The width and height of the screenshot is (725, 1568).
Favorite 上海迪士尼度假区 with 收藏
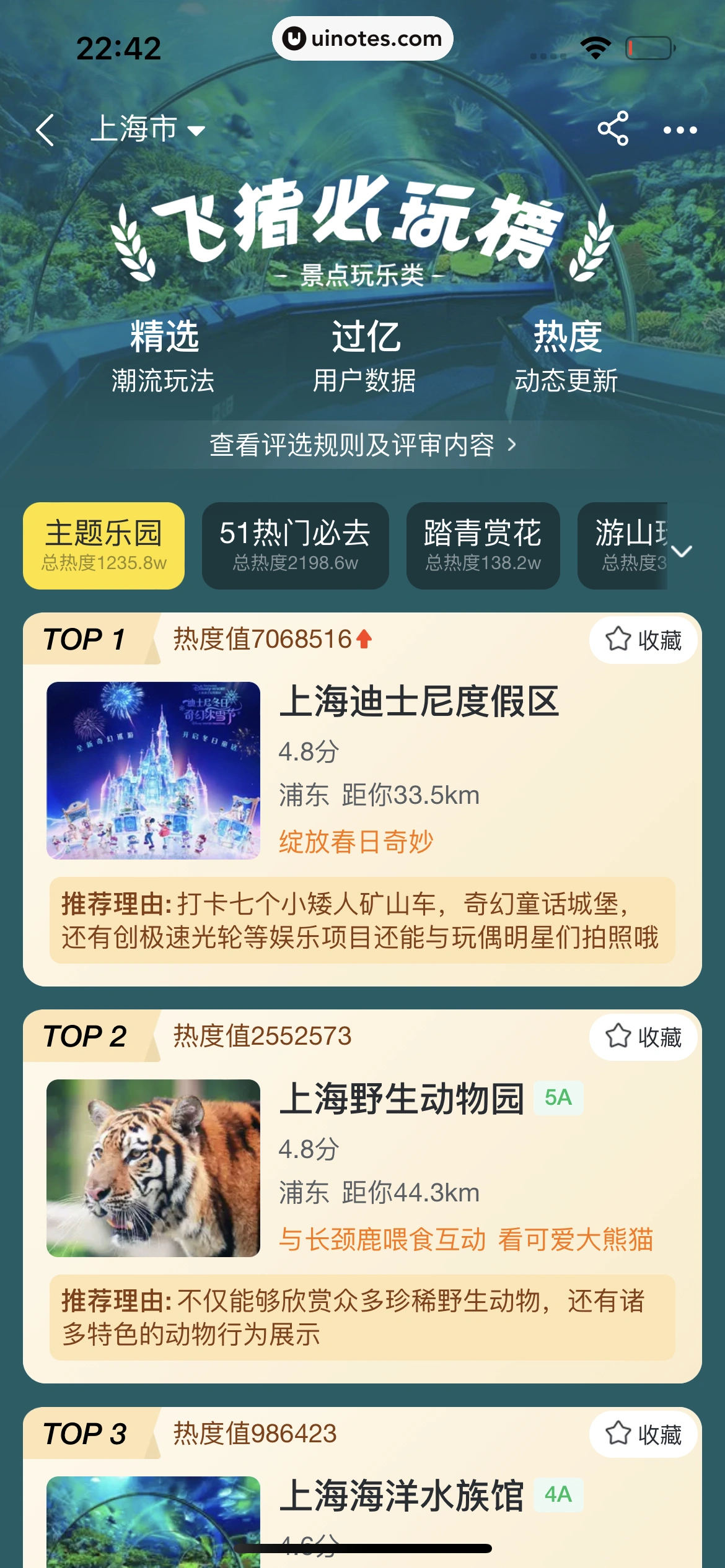coord(643,640)
